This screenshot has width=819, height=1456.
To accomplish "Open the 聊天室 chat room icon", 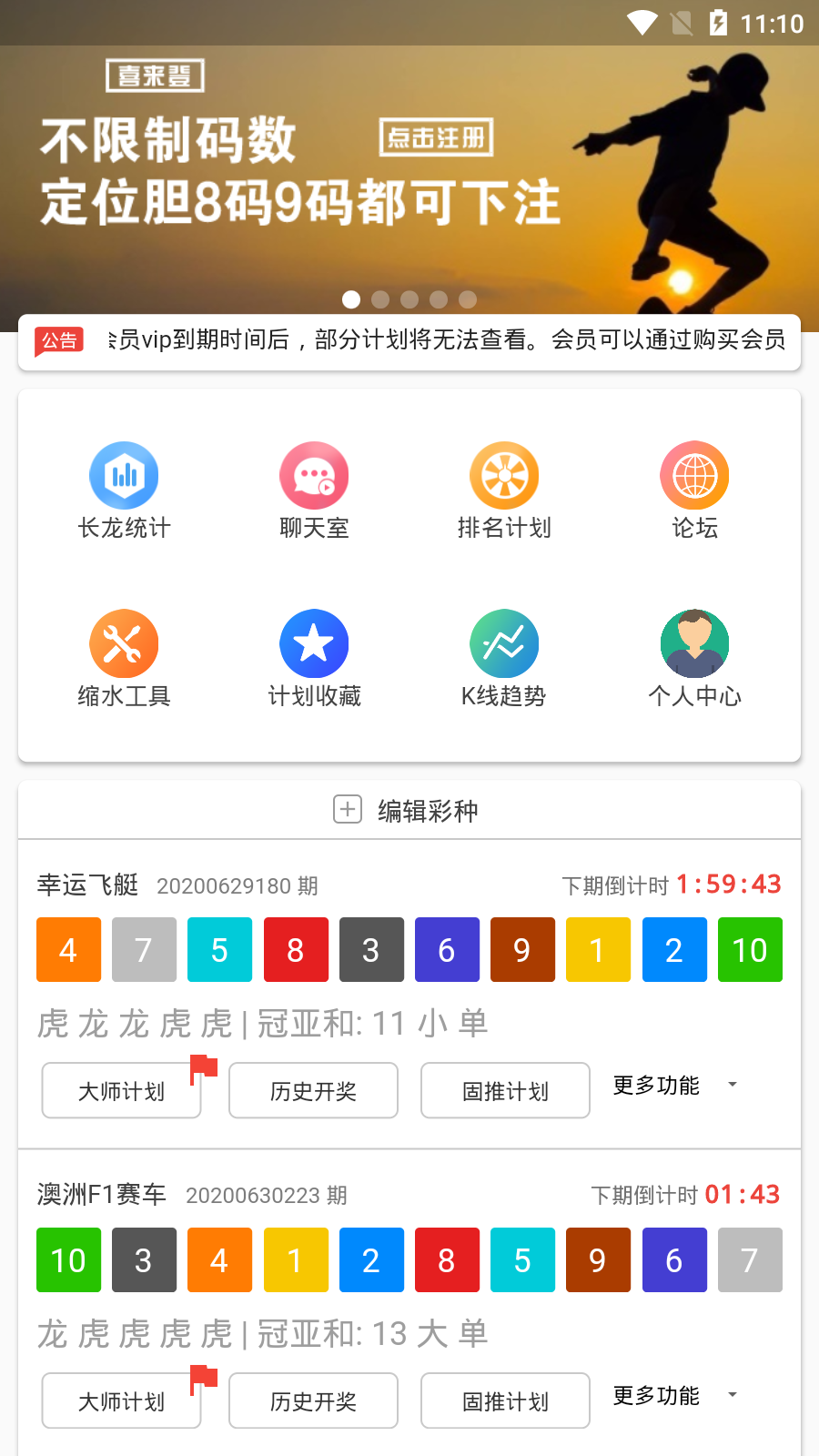I will (x=314, y=475).
